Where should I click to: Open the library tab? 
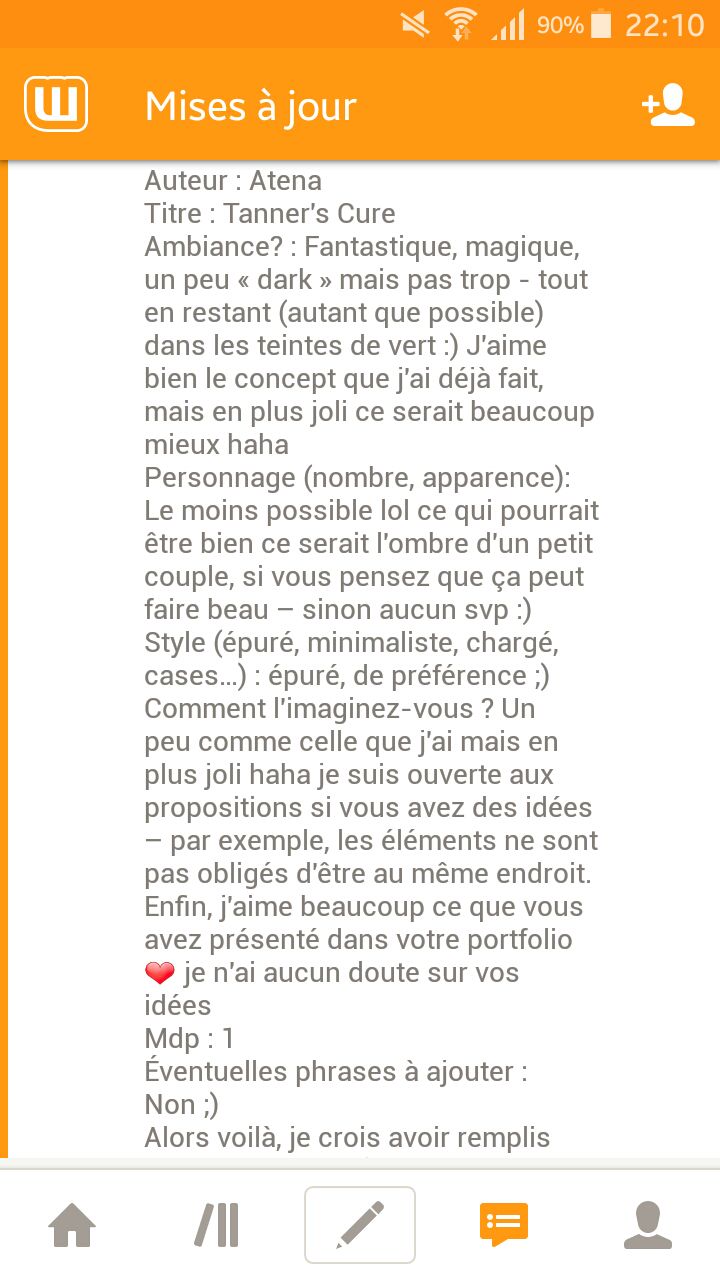coord(216,1225)
